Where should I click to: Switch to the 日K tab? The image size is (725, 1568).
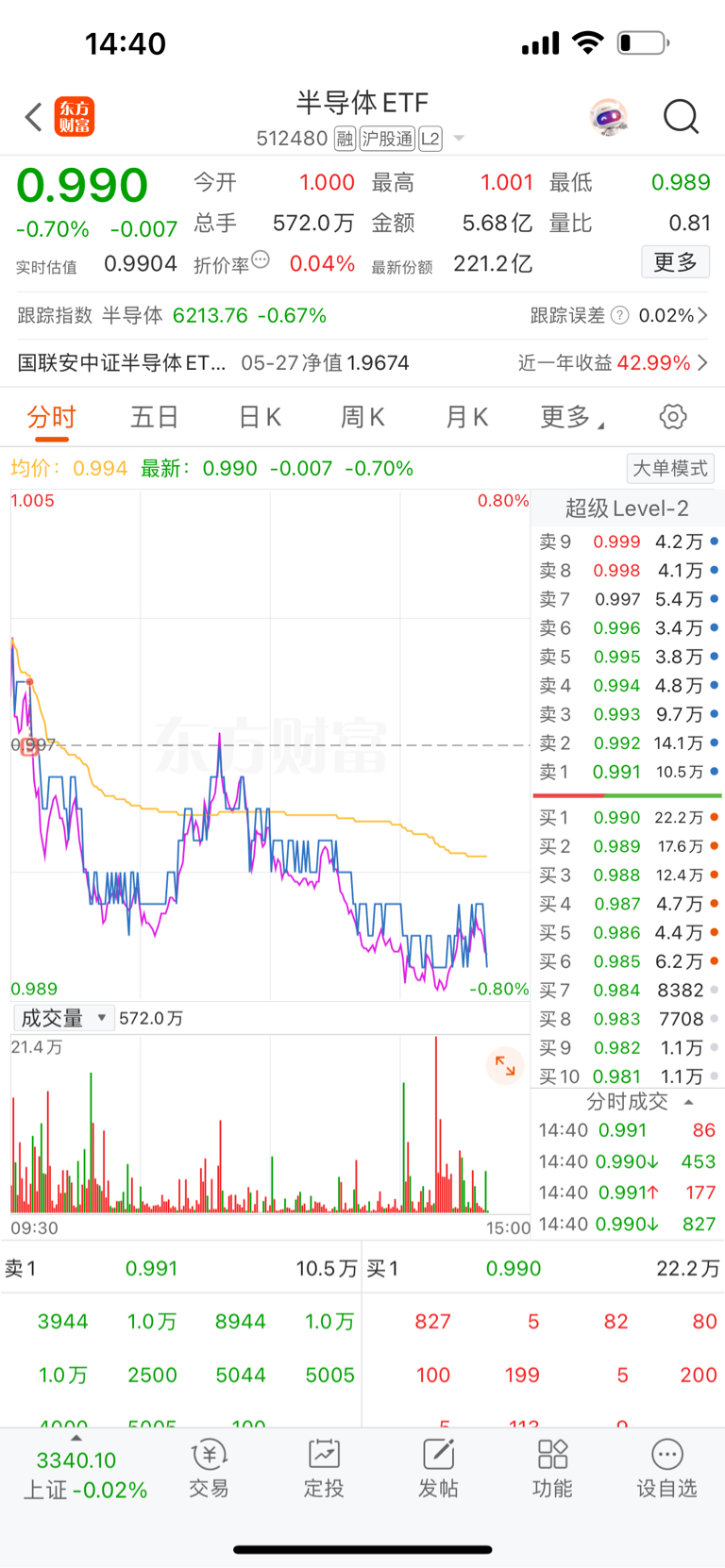tap(259, 416)
